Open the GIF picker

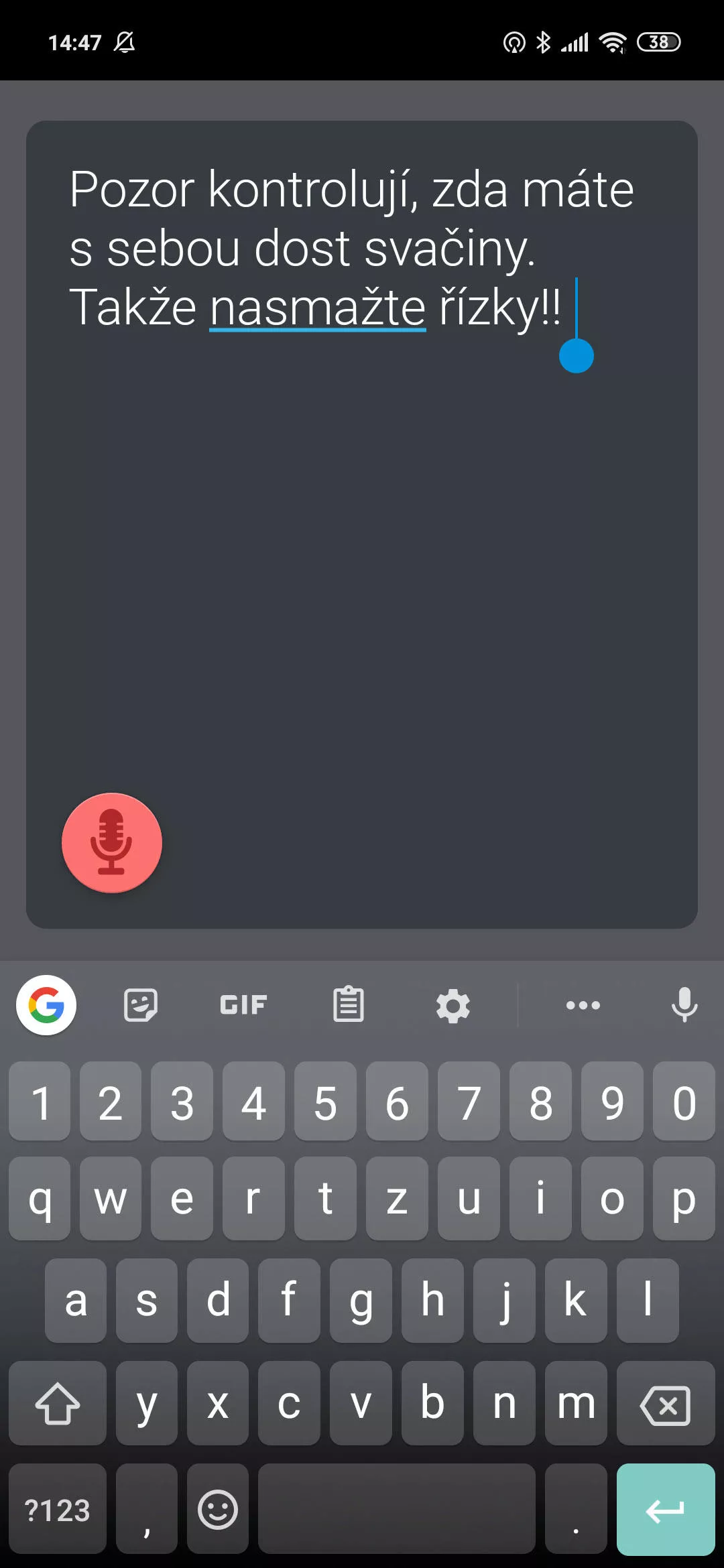tap(243, 1005)
